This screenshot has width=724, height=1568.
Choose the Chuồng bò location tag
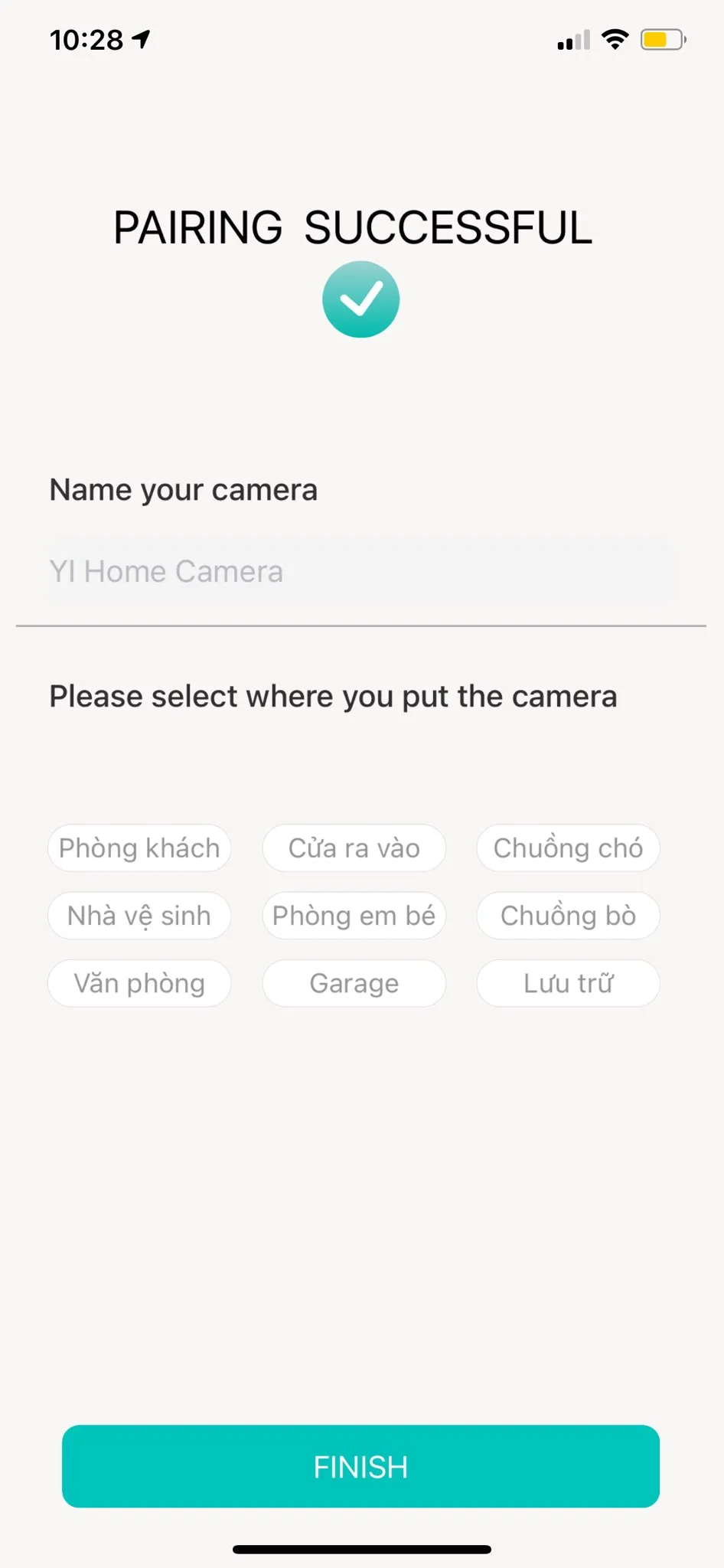pos(568,916)
